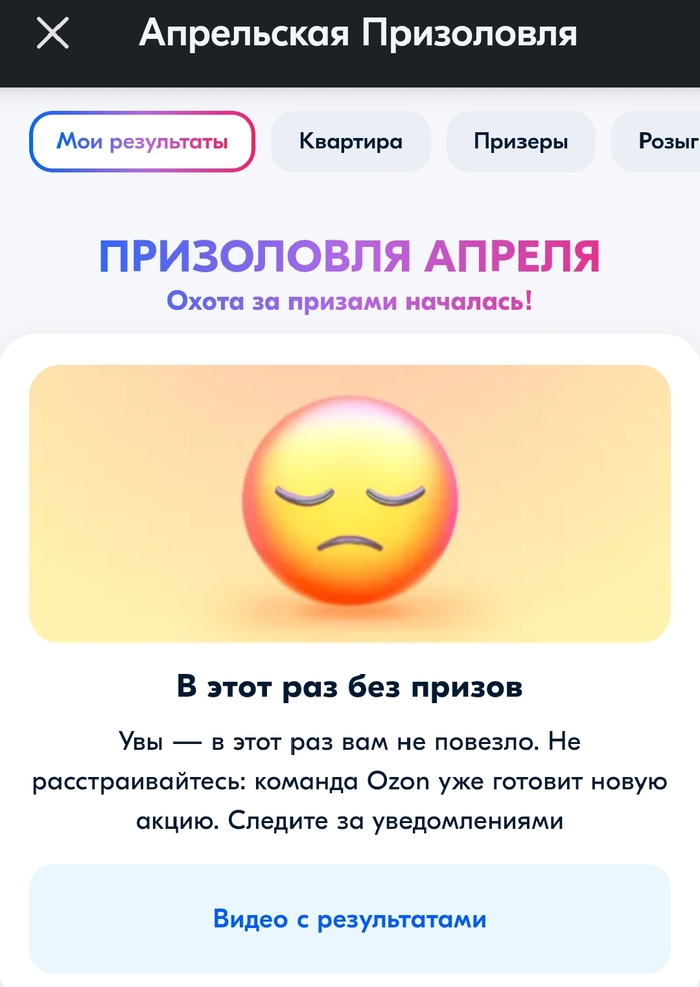Viewport: 700px width, 987px height.
Task: Switch to the partially visible Розыг tab
Action: point(660,141)
